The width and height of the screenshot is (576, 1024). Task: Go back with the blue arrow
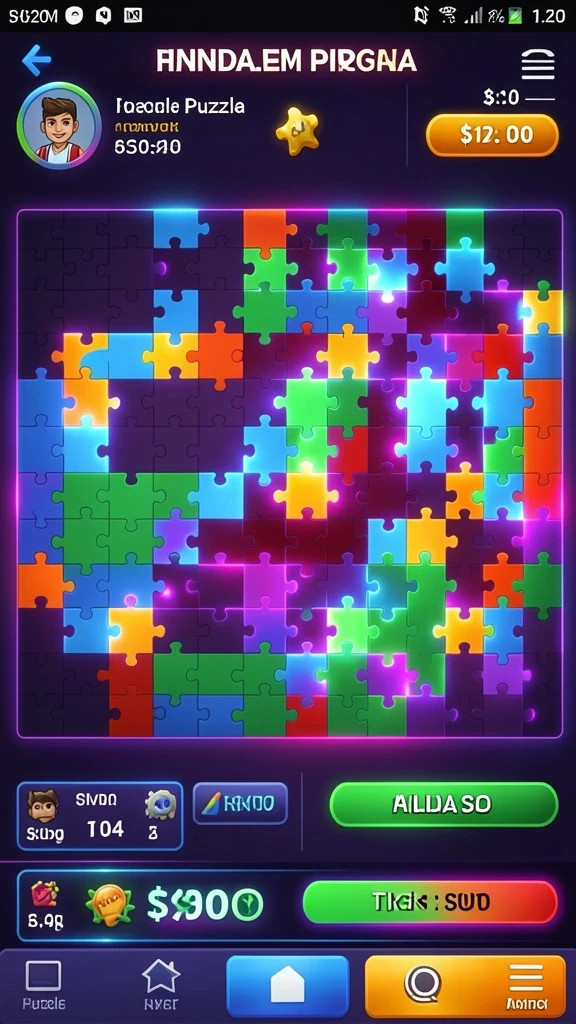[37, 61]
